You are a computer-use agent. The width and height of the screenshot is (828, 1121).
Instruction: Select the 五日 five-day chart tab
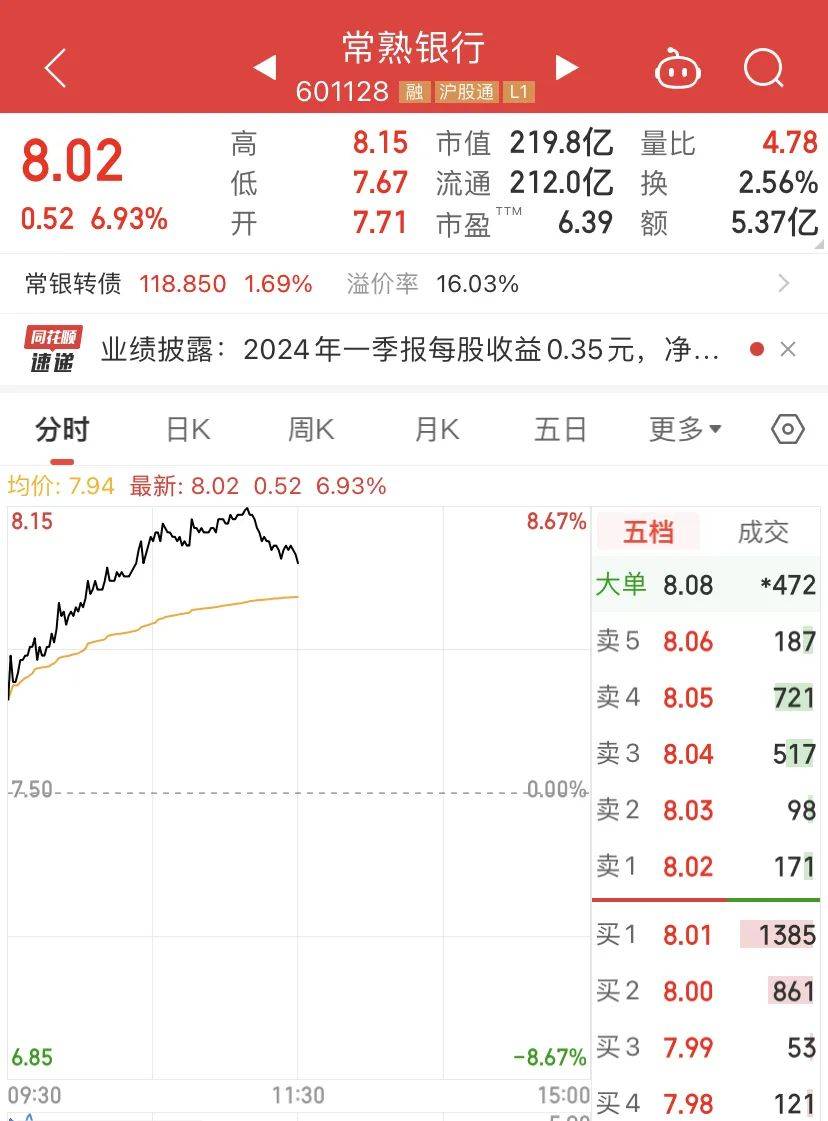[558, 428]
